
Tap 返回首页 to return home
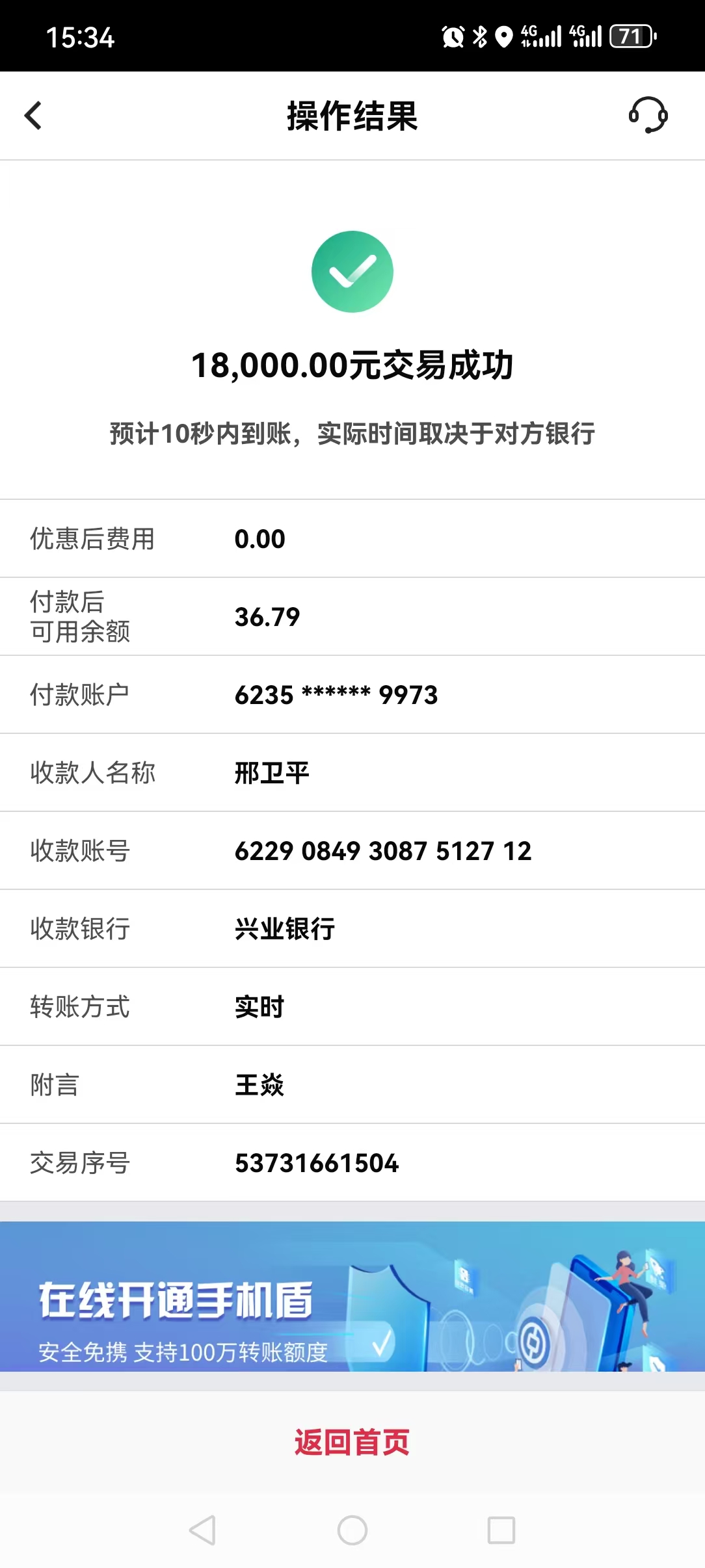[x=352, y=1443]
